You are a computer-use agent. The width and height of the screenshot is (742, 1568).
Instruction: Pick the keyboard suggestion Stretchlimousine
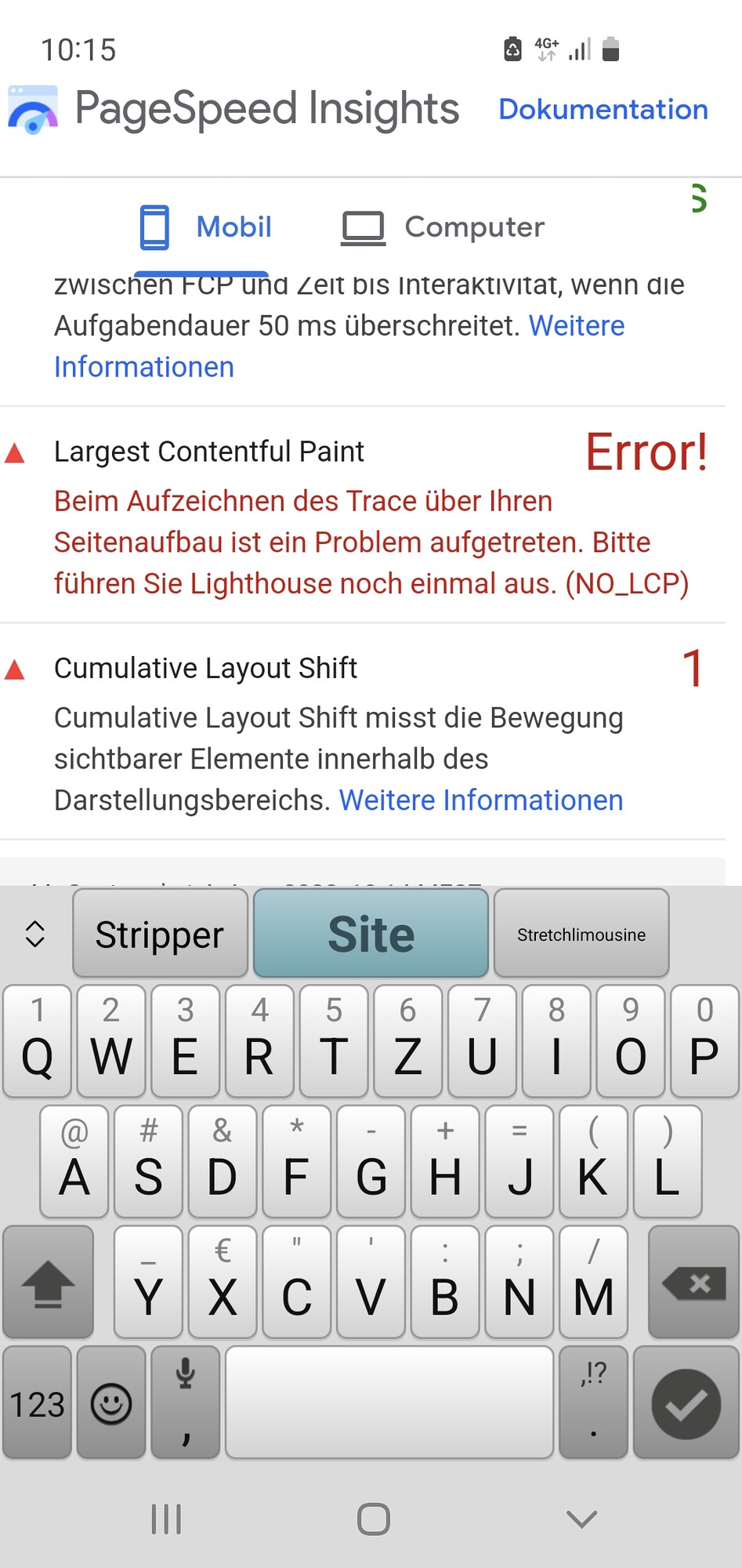[x=581, y=934]
